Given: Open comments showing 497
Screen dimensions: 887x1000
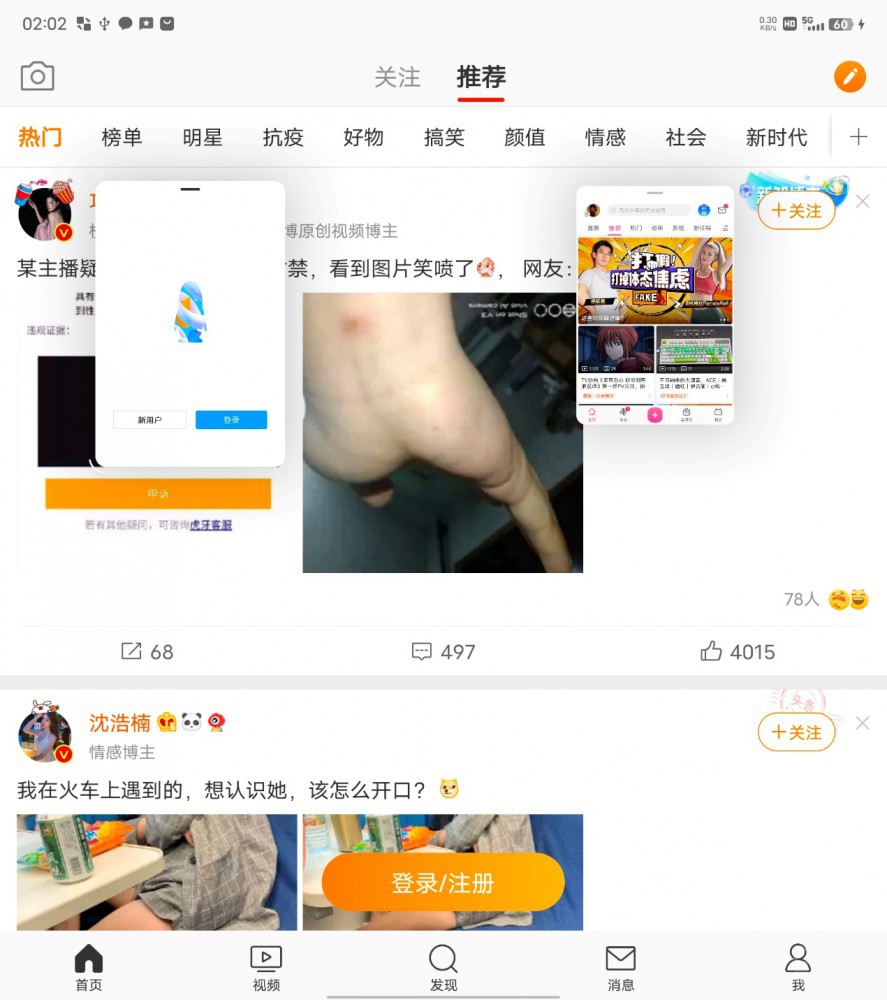Looking at the screenshot, I should (443, 652).
